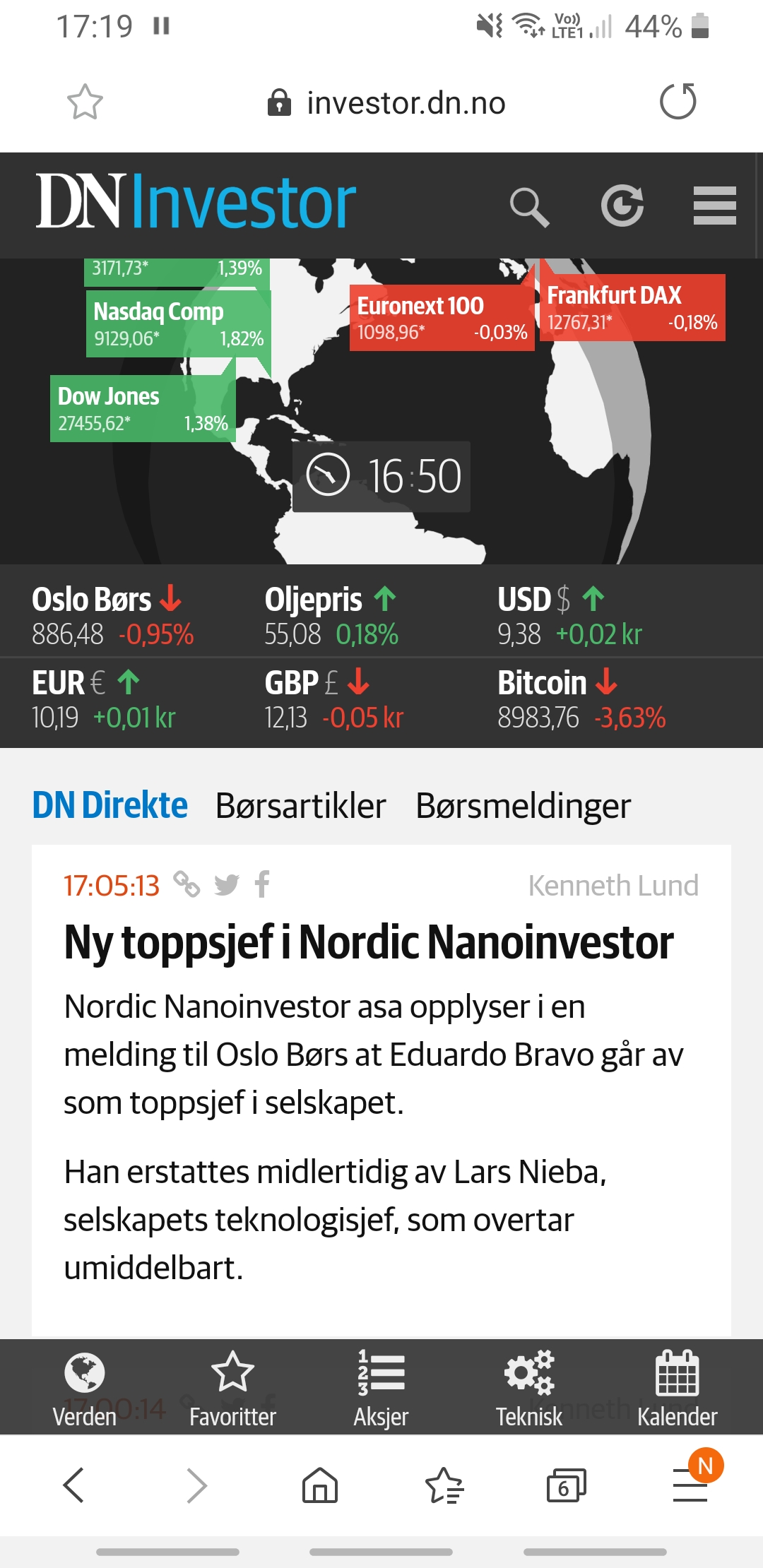Open the Nasdaq Comp index tile
This screenshot has height=1568, width=763.
[x=179, y=323]
